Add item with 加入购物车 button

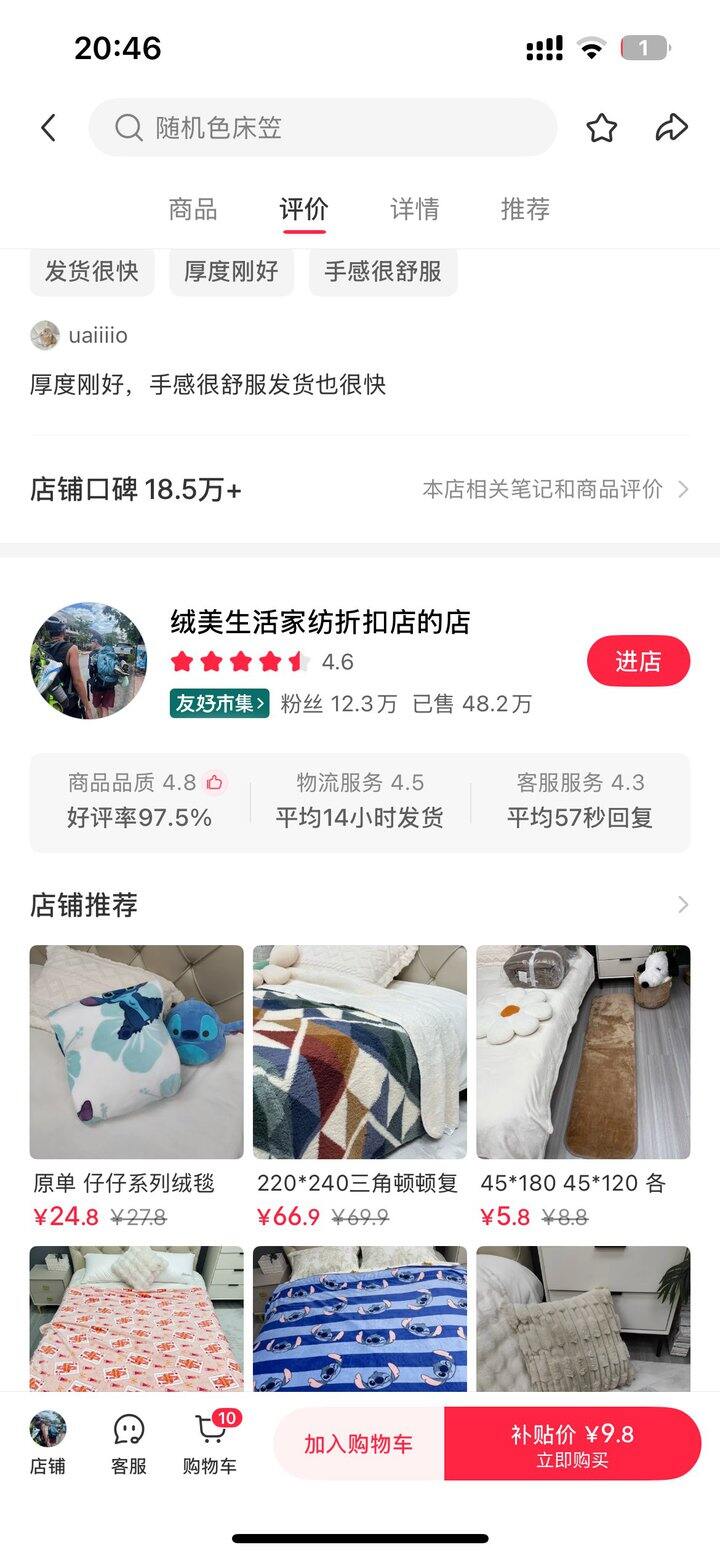pyautogui.click(x=358, y=1444)
